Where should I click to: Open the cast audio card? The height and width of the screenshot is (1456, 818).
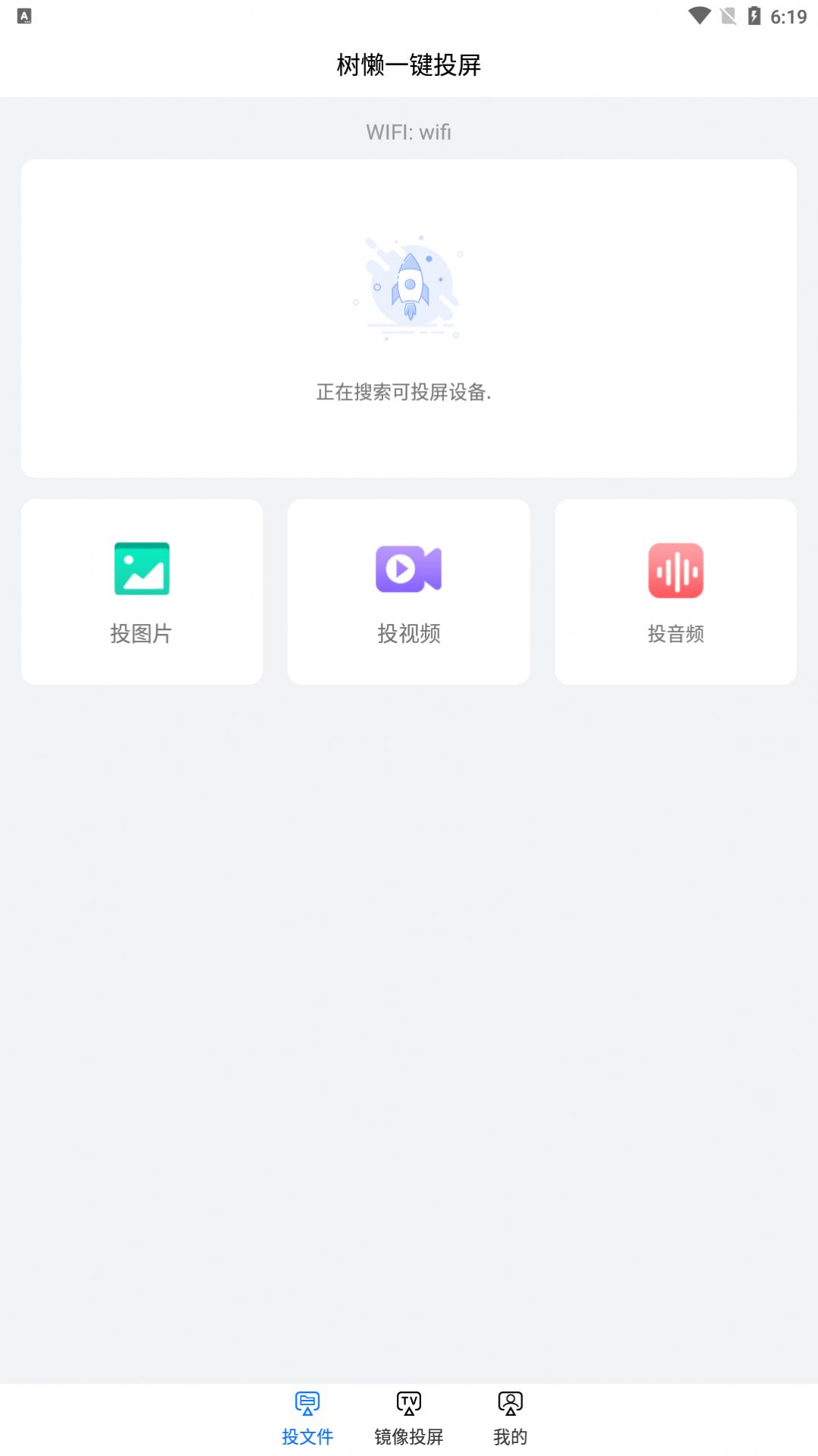click(675, 591)
